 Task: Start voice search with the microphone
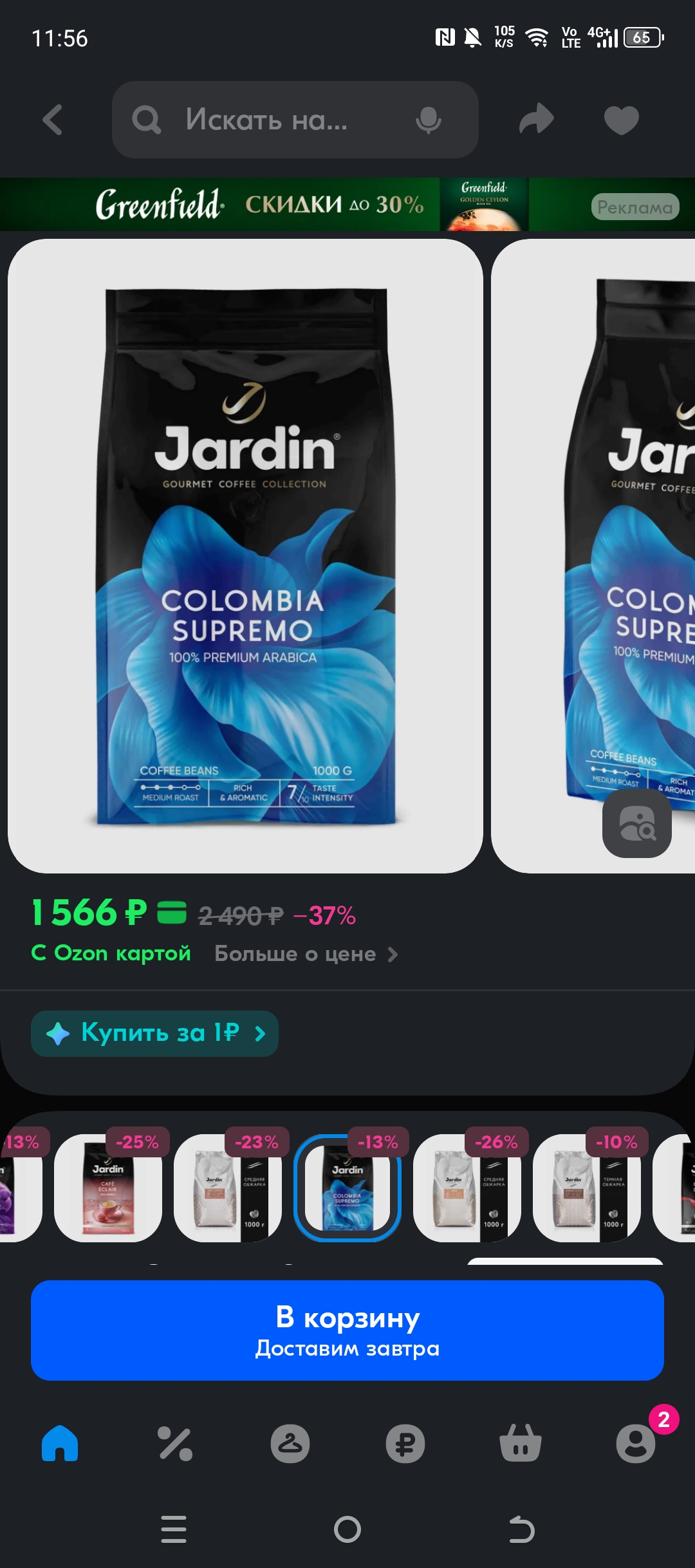coord(428,120)
